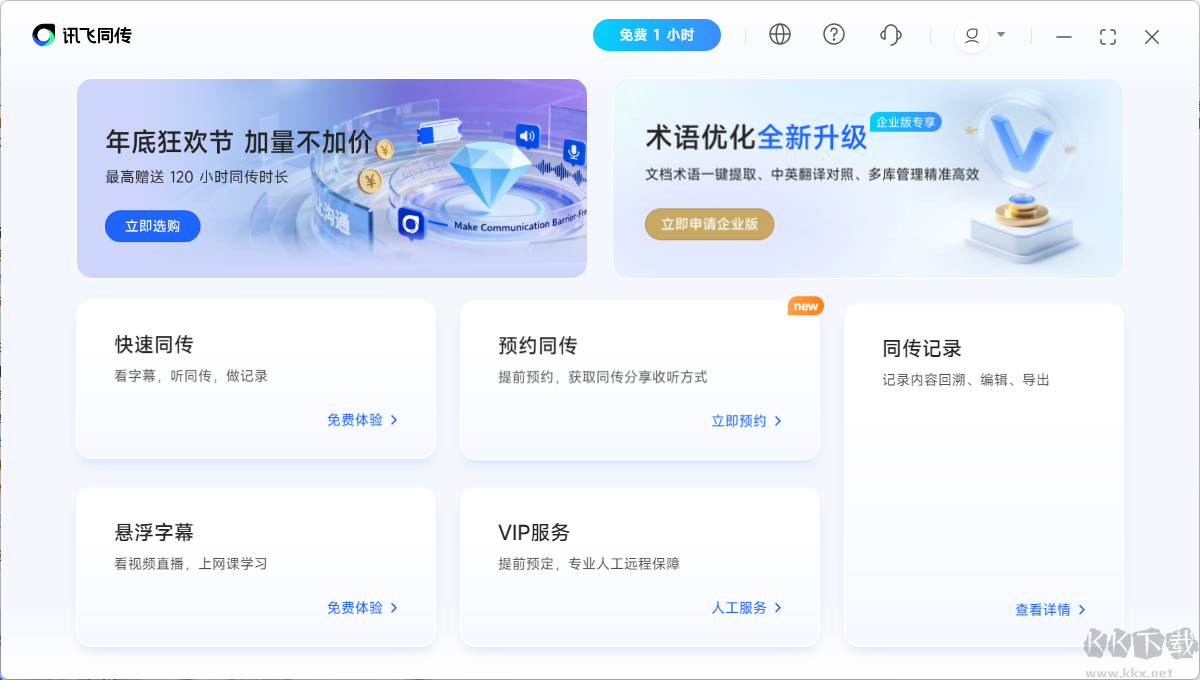The width and height of the screenshot is (1200, 680).
Task: Tap 立即选购 on the promotion banner
Action: tap(152, 226)
